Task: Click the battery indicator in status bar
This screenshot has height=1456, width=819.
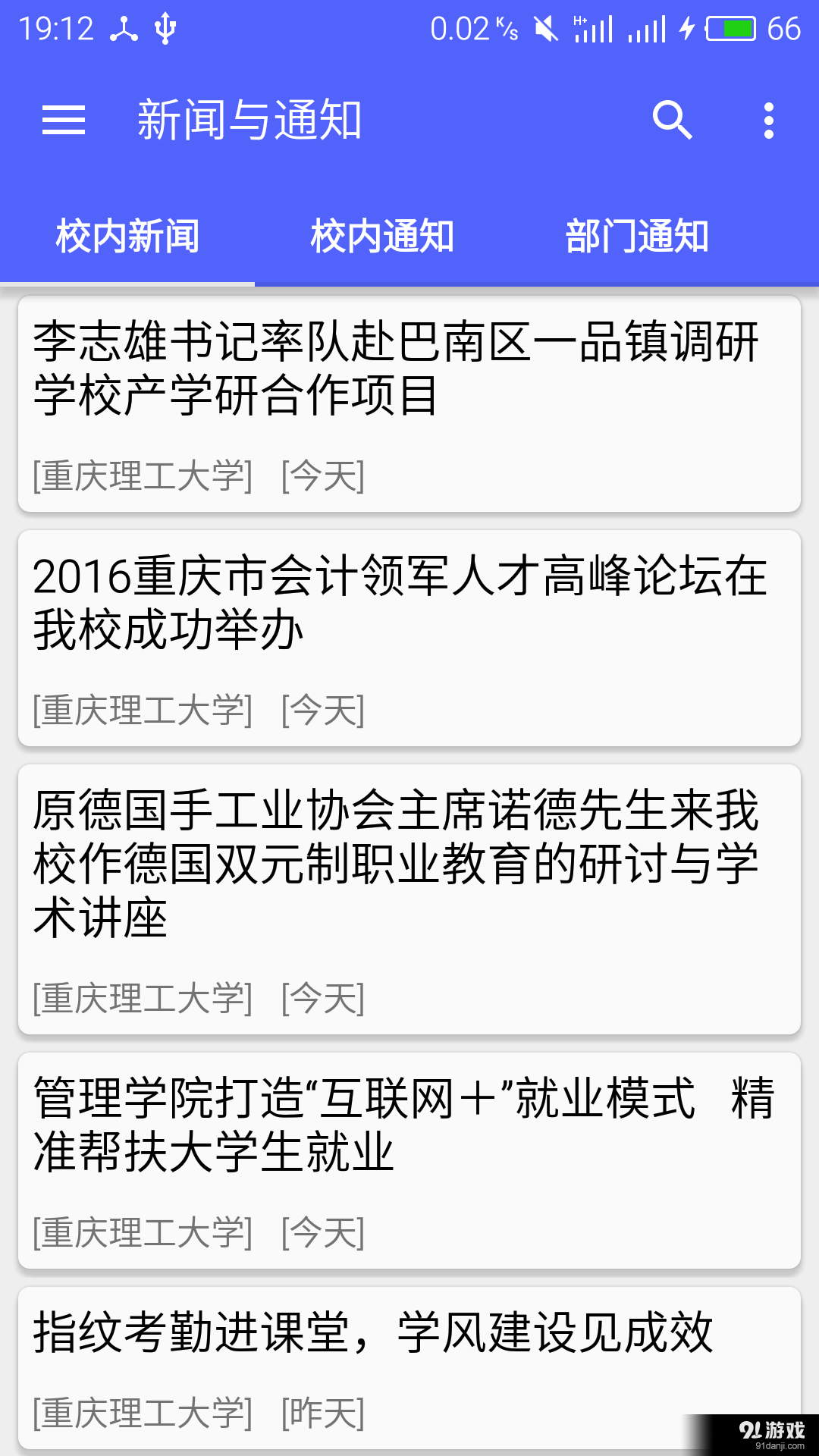Action: tap(729, 27)
